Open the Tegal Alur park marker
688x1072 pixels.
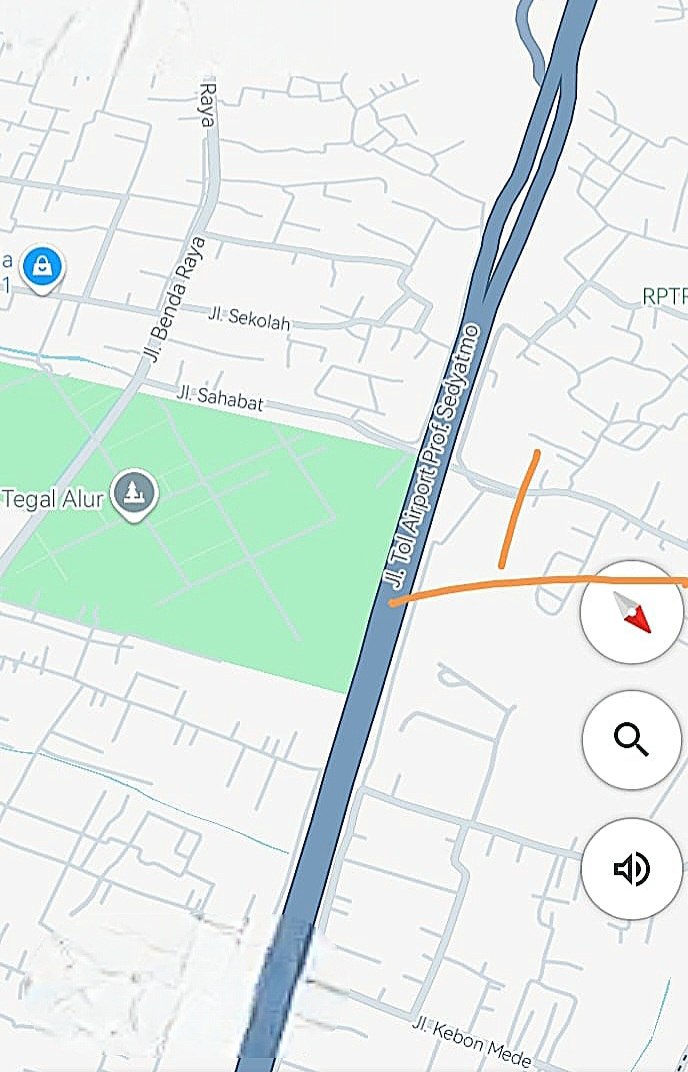click(x=133, y=494)
